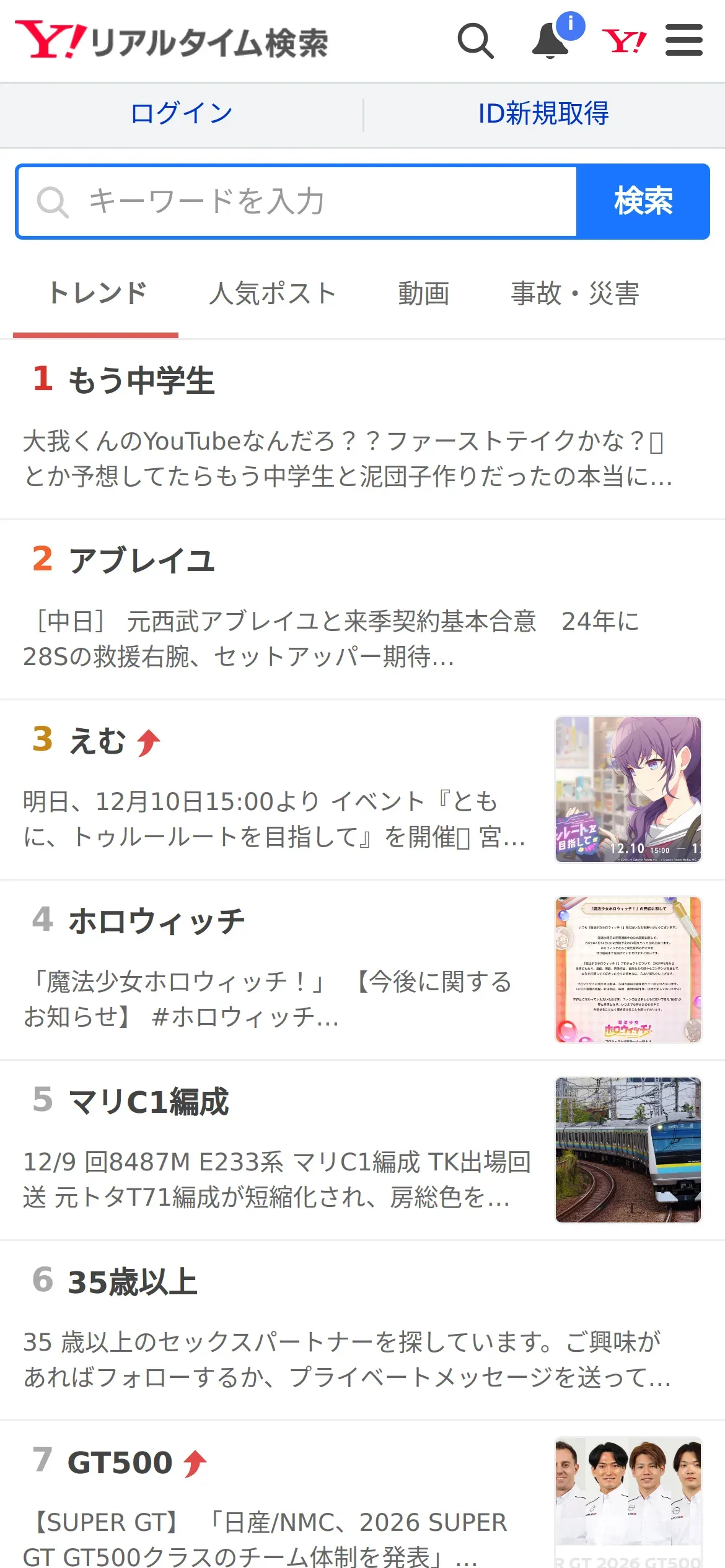This screenshot has height=1568, width=725.
Task: Tap the search magnifier icon in header
Action: point(475,41)
